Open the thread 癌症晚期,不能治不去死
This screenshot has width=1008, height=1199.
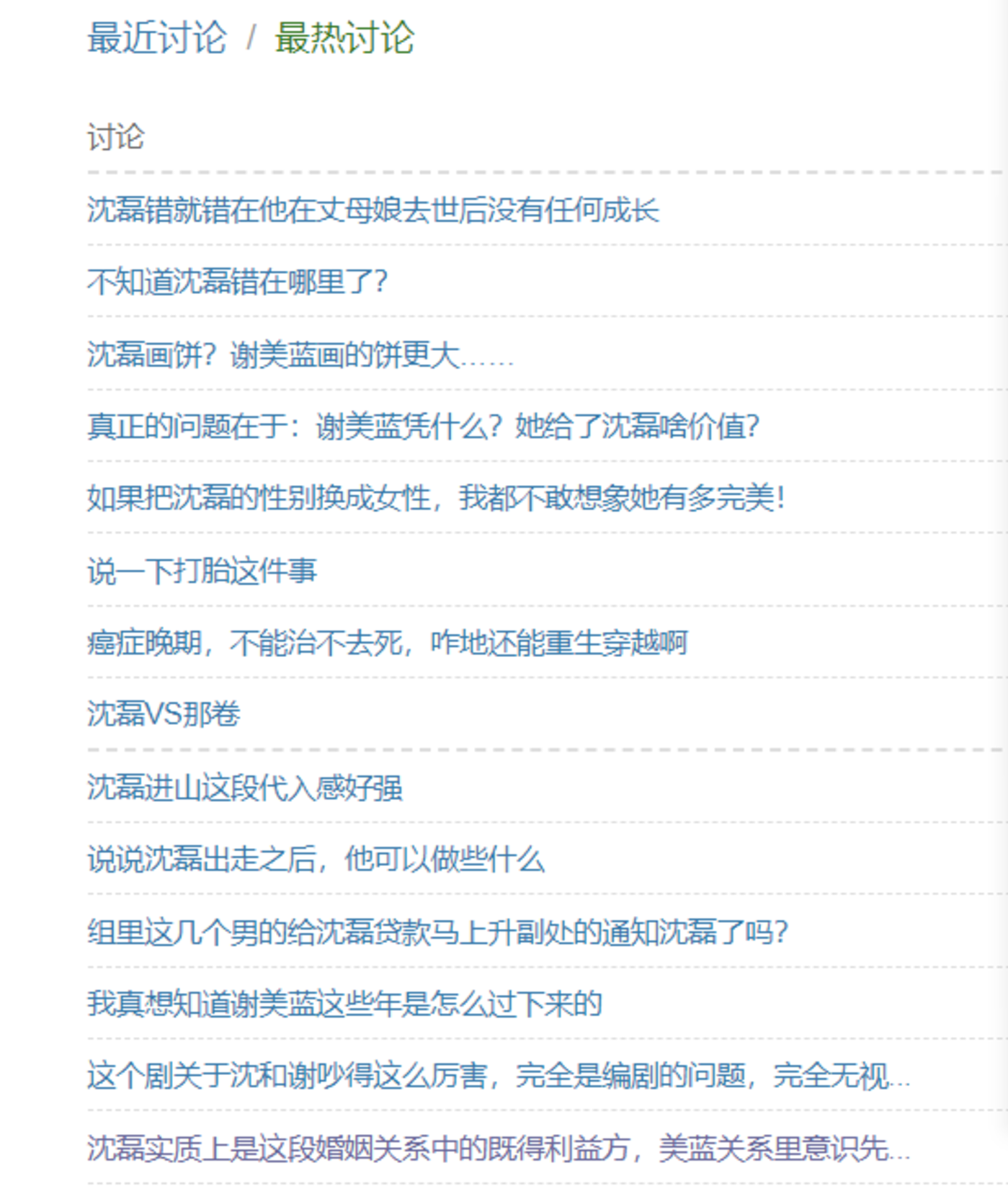pyautogui.click(x=387, y=643)
